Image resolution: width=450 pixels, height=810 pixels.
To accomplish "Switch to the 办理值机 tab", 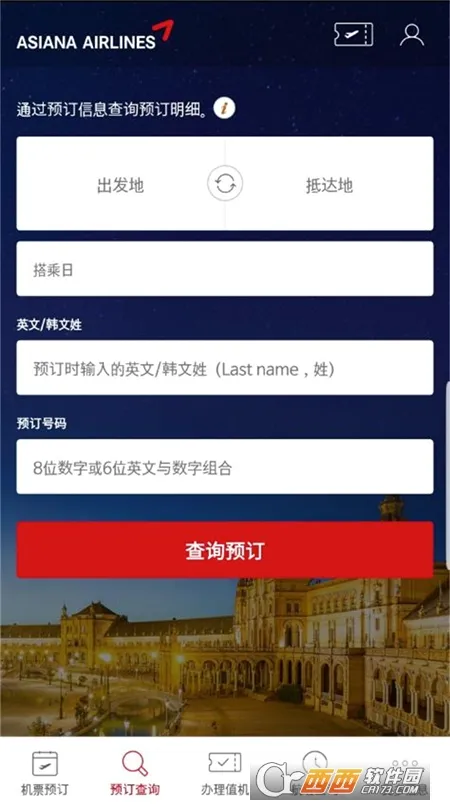I will tap(225, 773).
